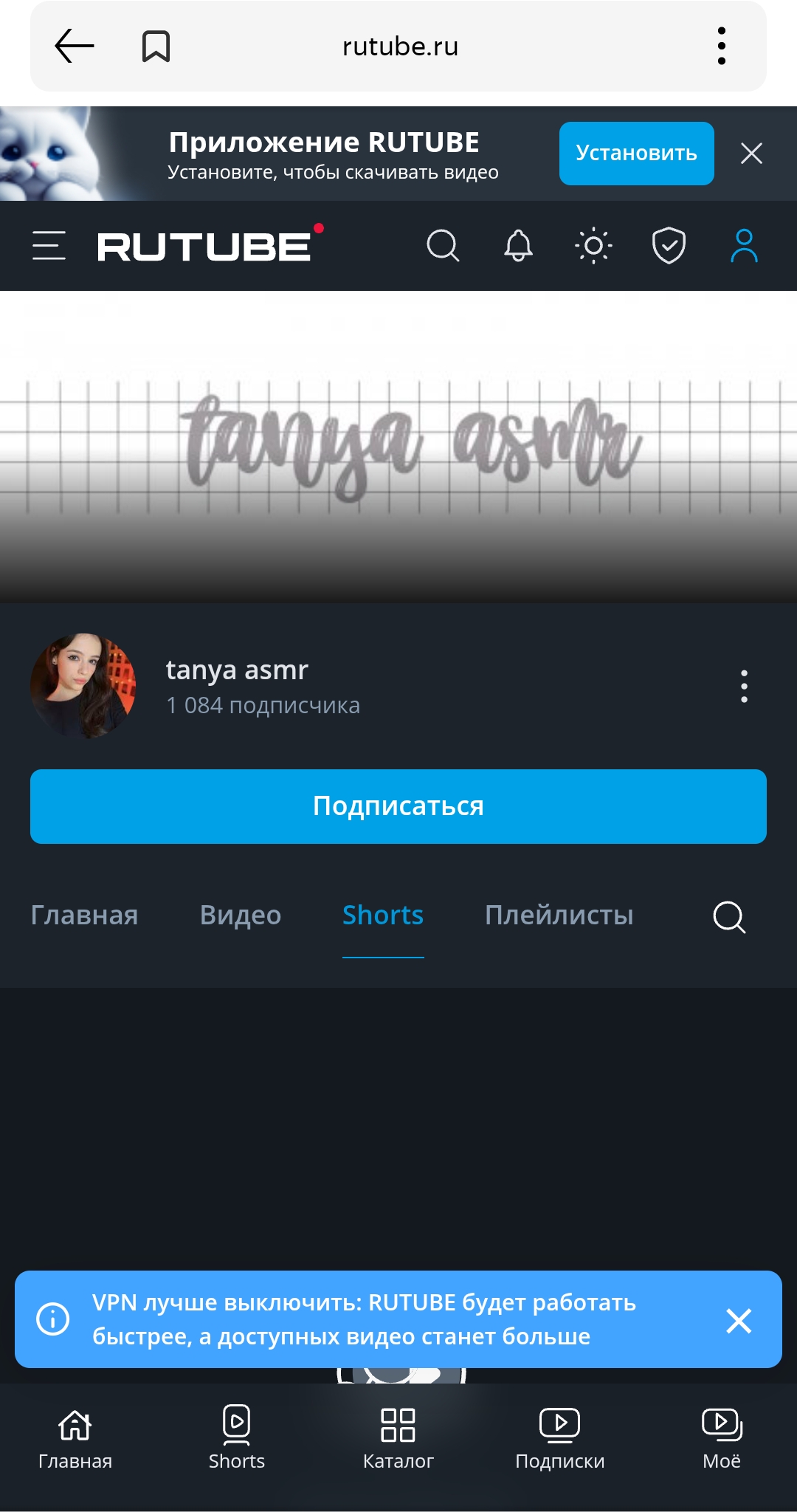Image resolution: width=797 pixels, height=1512 pixels.
Task: Install the RUTUBE app
Action: point(636,154)
